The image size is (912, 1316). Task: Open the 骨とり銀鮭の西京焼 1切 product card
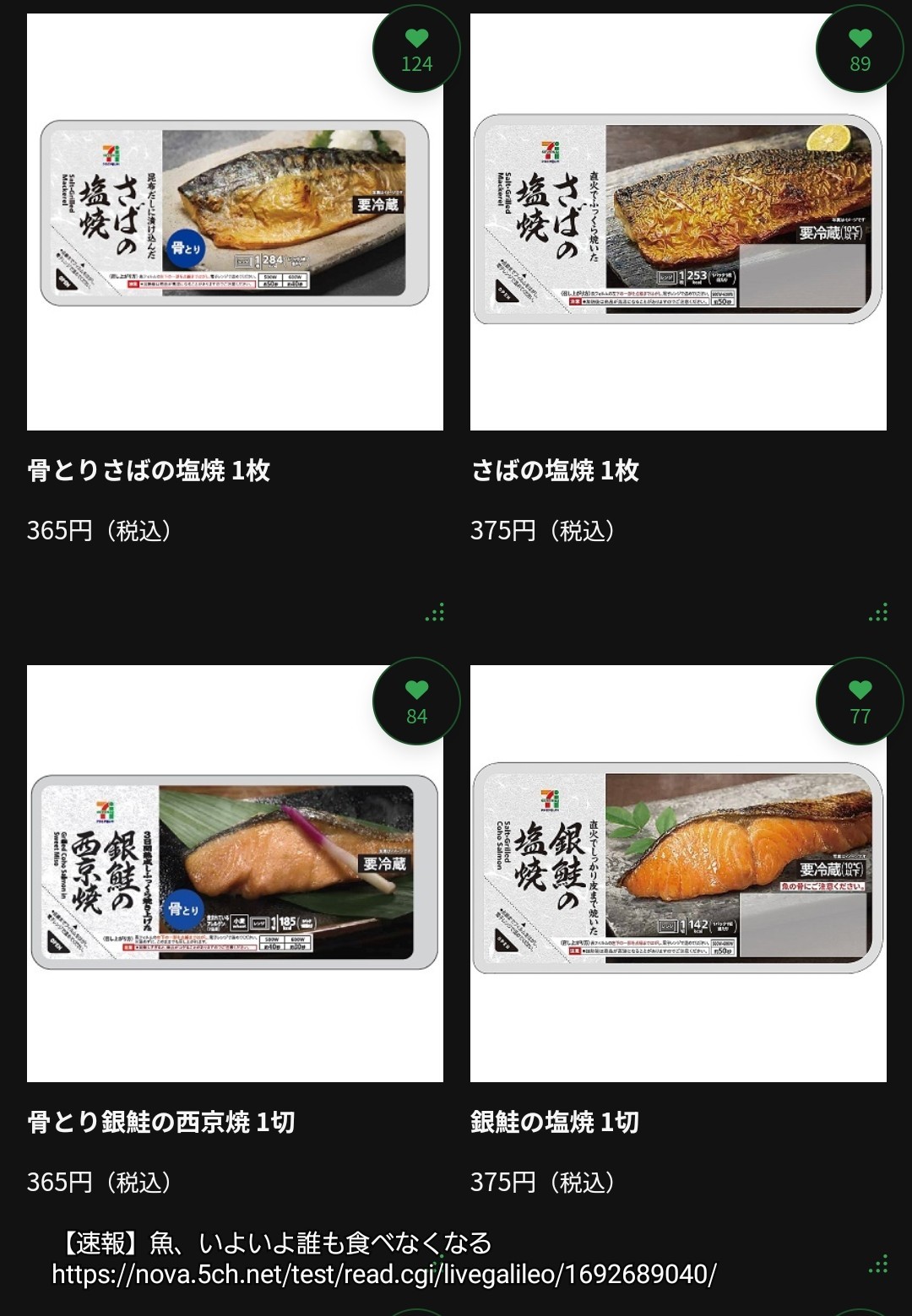pos(235,874)
